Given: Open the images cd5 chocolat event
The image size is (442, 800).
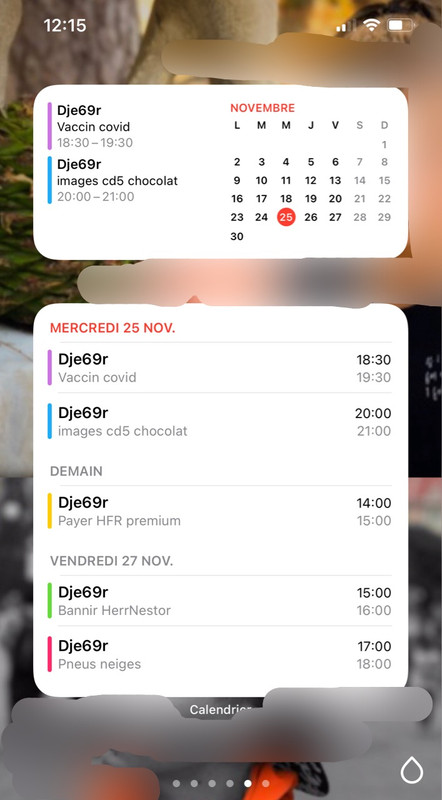Looking at the screenshot, I should 220,421.
